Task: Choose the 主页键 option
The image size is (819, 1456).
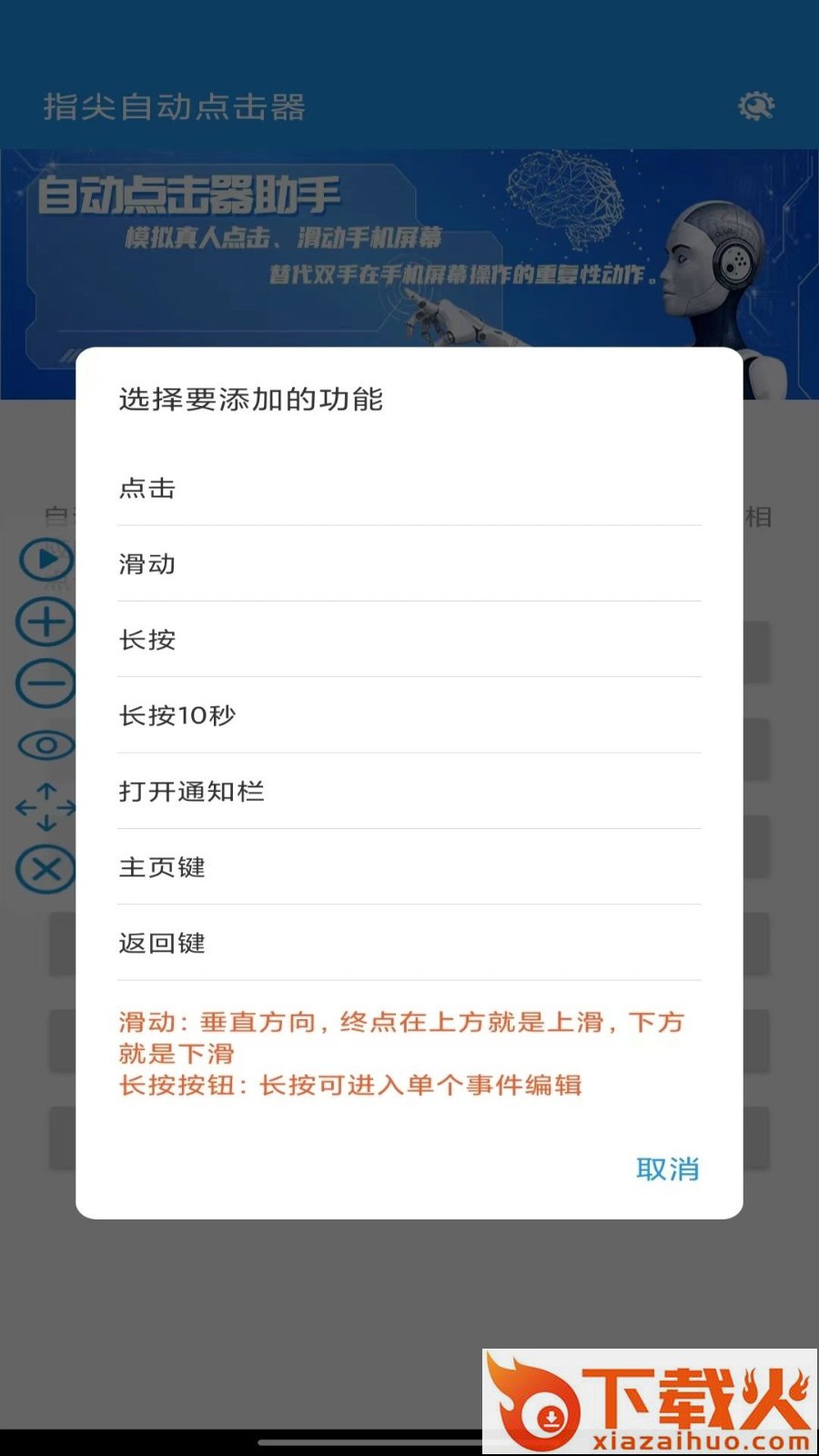Action: [x=409, y=866]
